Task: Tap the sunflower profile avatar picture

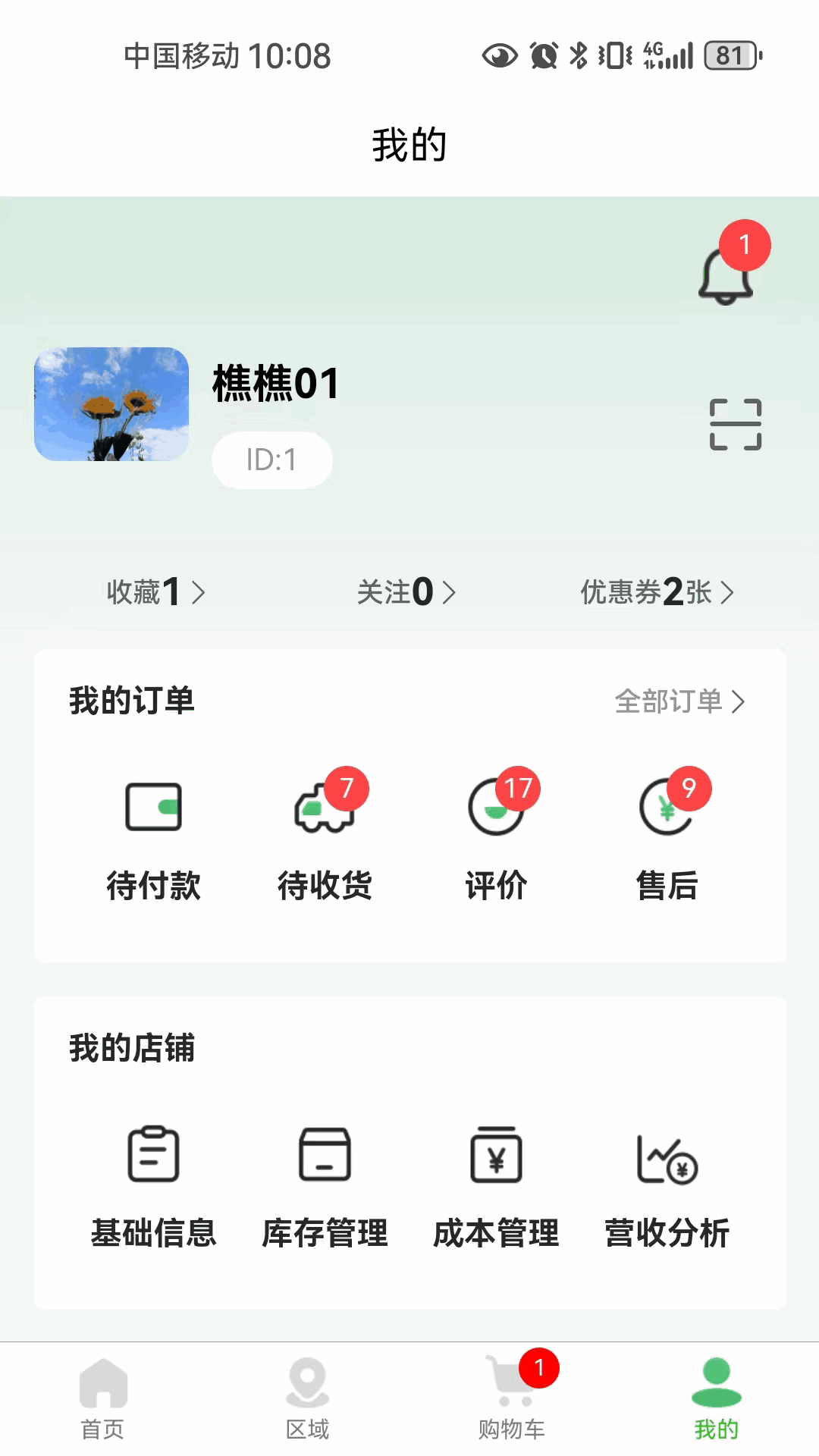Action: tap(111, 403)
